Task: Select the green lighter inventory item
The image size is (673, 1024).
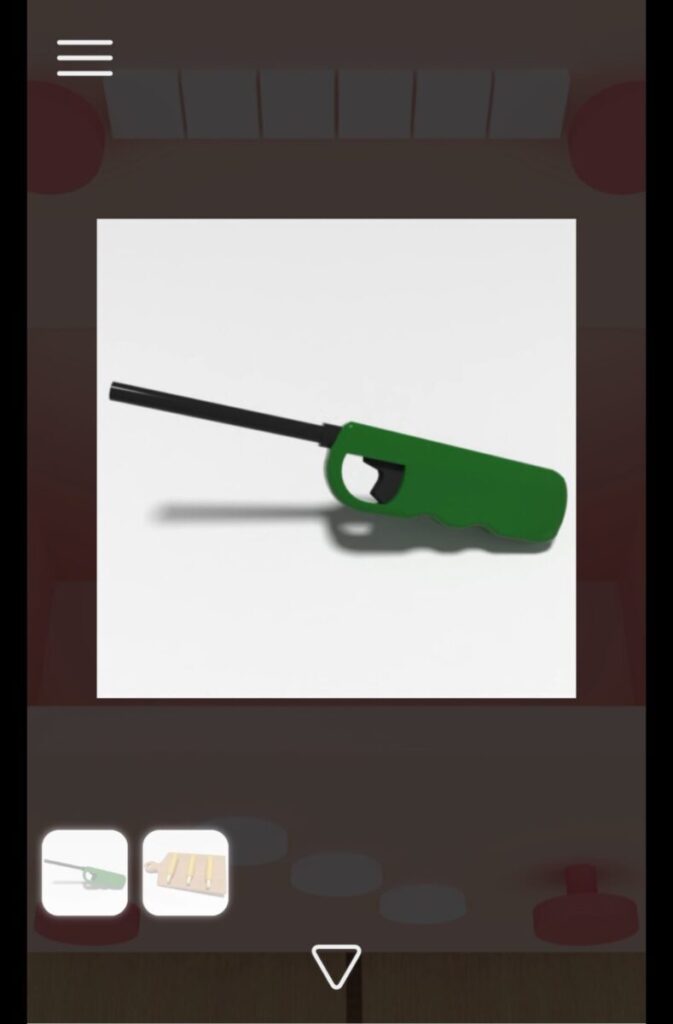Action: tap(85, 873)
